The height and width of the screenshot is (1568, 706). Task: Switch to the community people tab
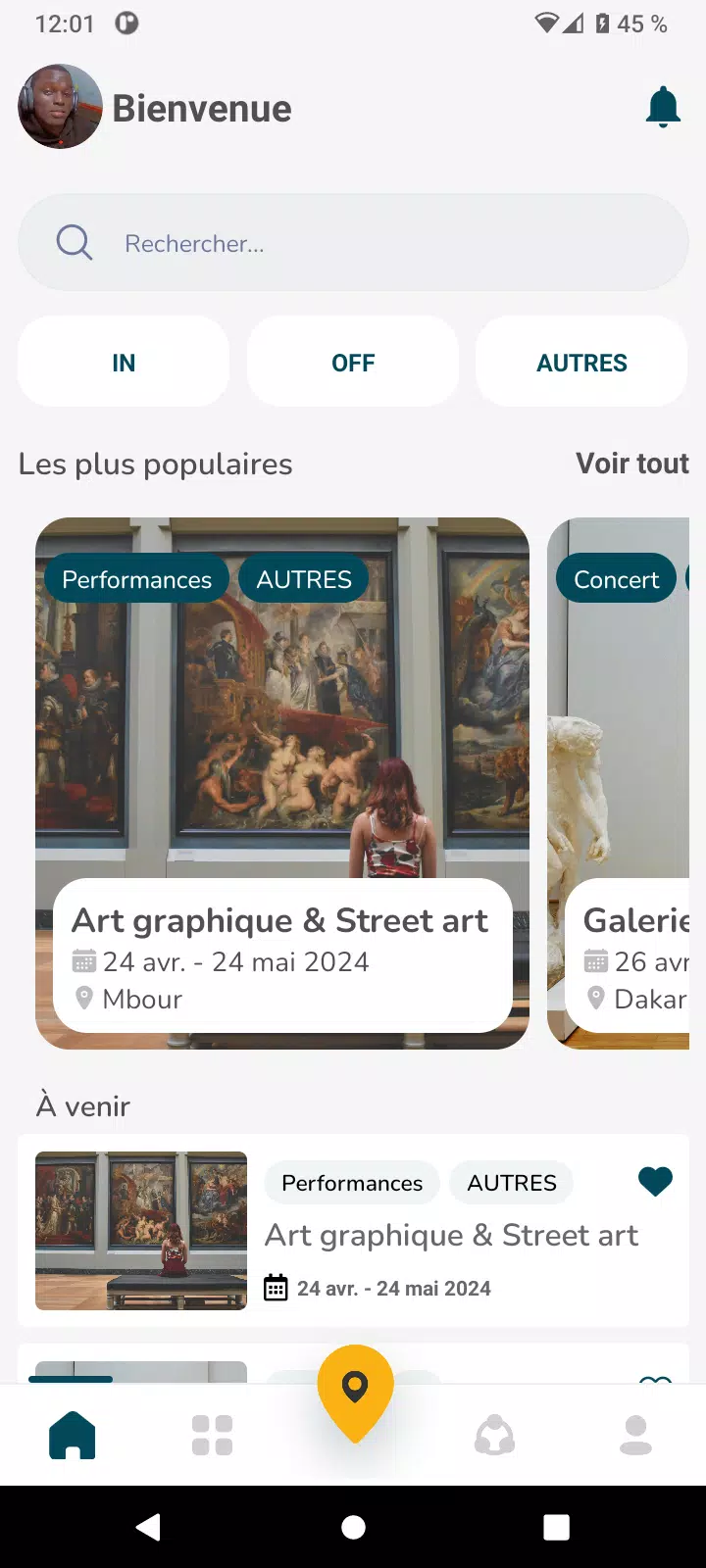pos(494,1436)
